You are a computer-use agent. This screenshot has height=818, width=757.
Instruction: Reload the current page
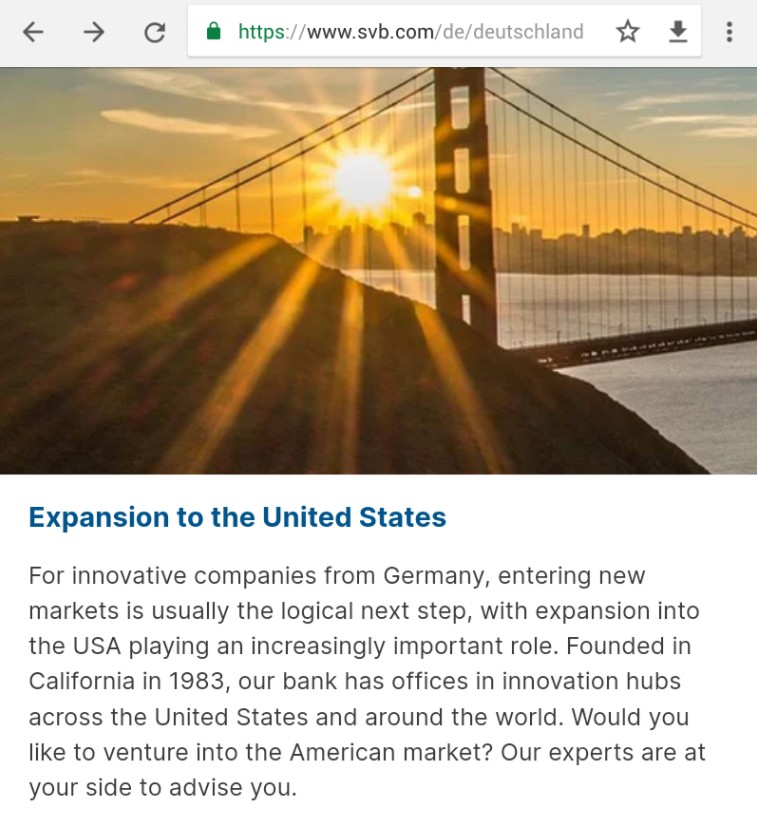tap(155, 32)
